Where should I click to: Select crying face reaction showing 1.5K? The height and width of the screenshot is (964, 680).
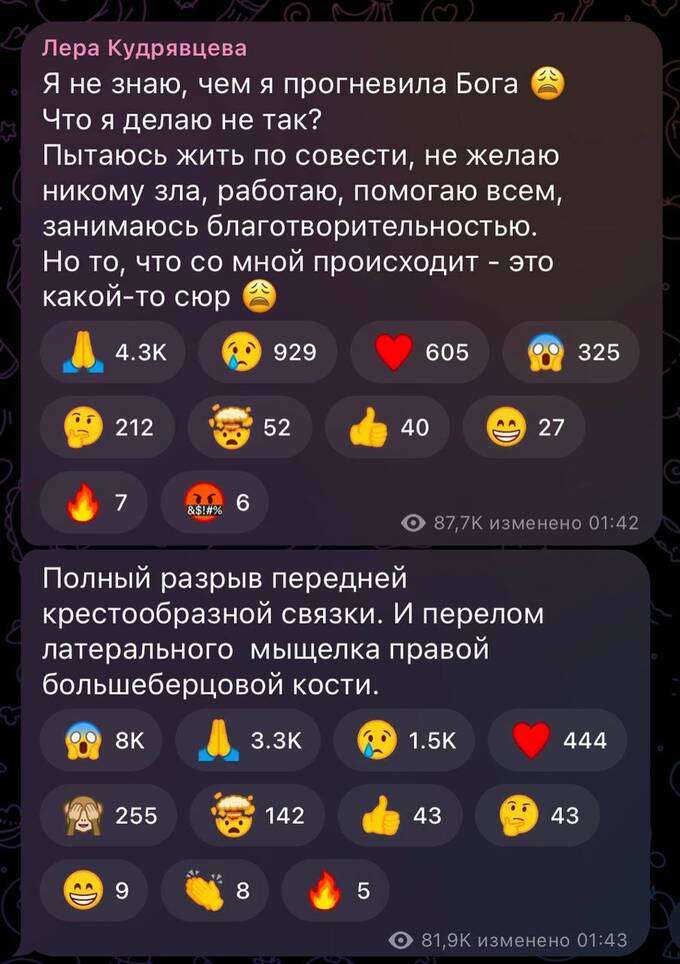pyautogui.click(x=404, y=740)
